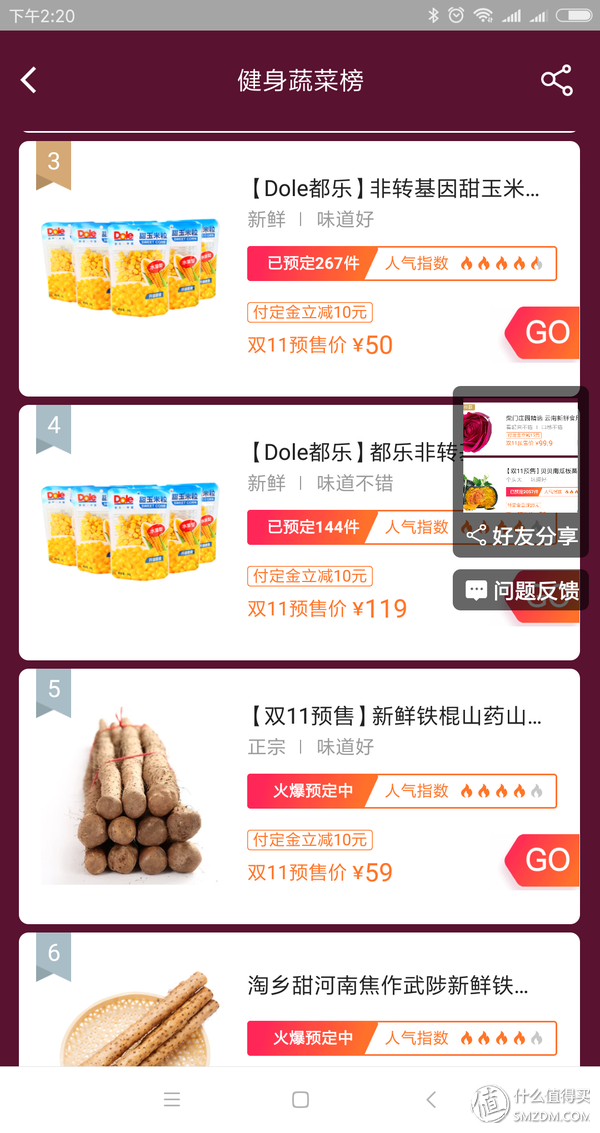Open the rank 4 Dole corn card priced ¥119
Screen dimensions: 600x1133
click(240, 532)
